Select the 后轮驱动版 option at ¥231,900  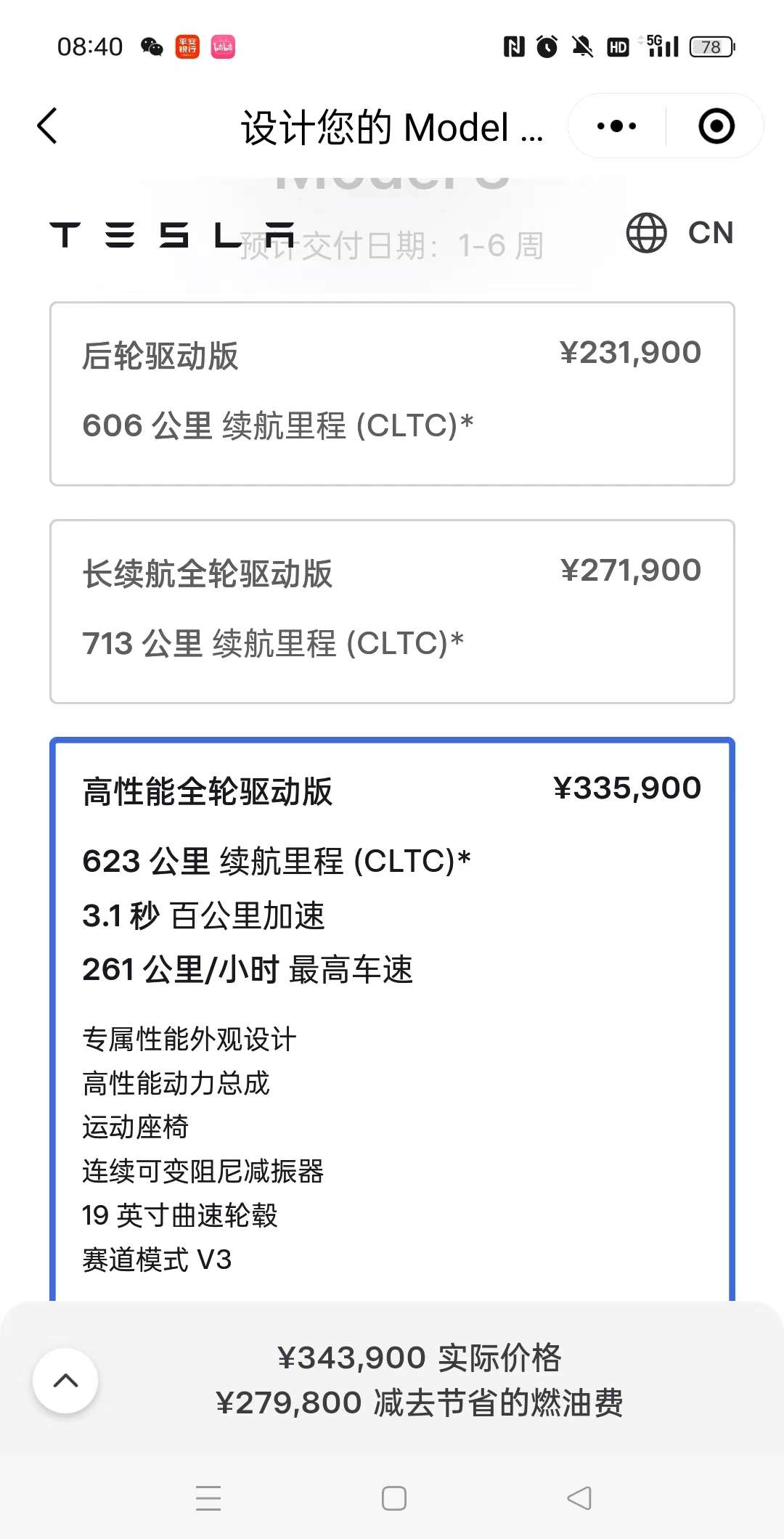392,393
